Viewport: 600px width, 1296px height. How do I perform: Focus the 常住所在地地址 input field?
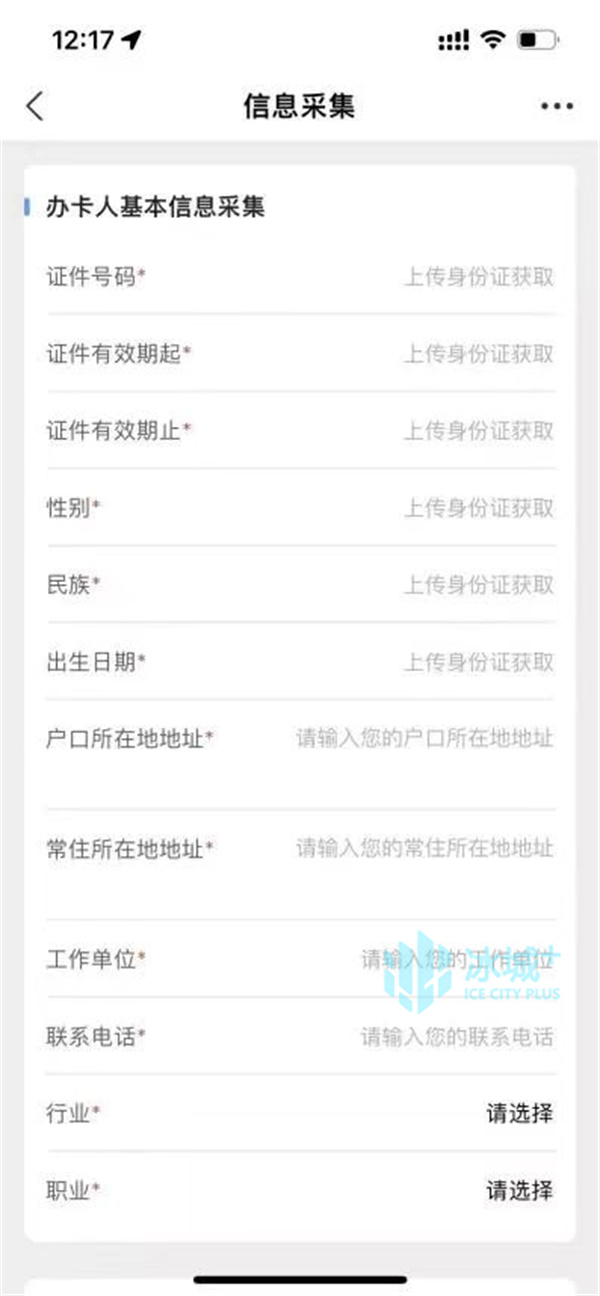click(x=424, y=849)
